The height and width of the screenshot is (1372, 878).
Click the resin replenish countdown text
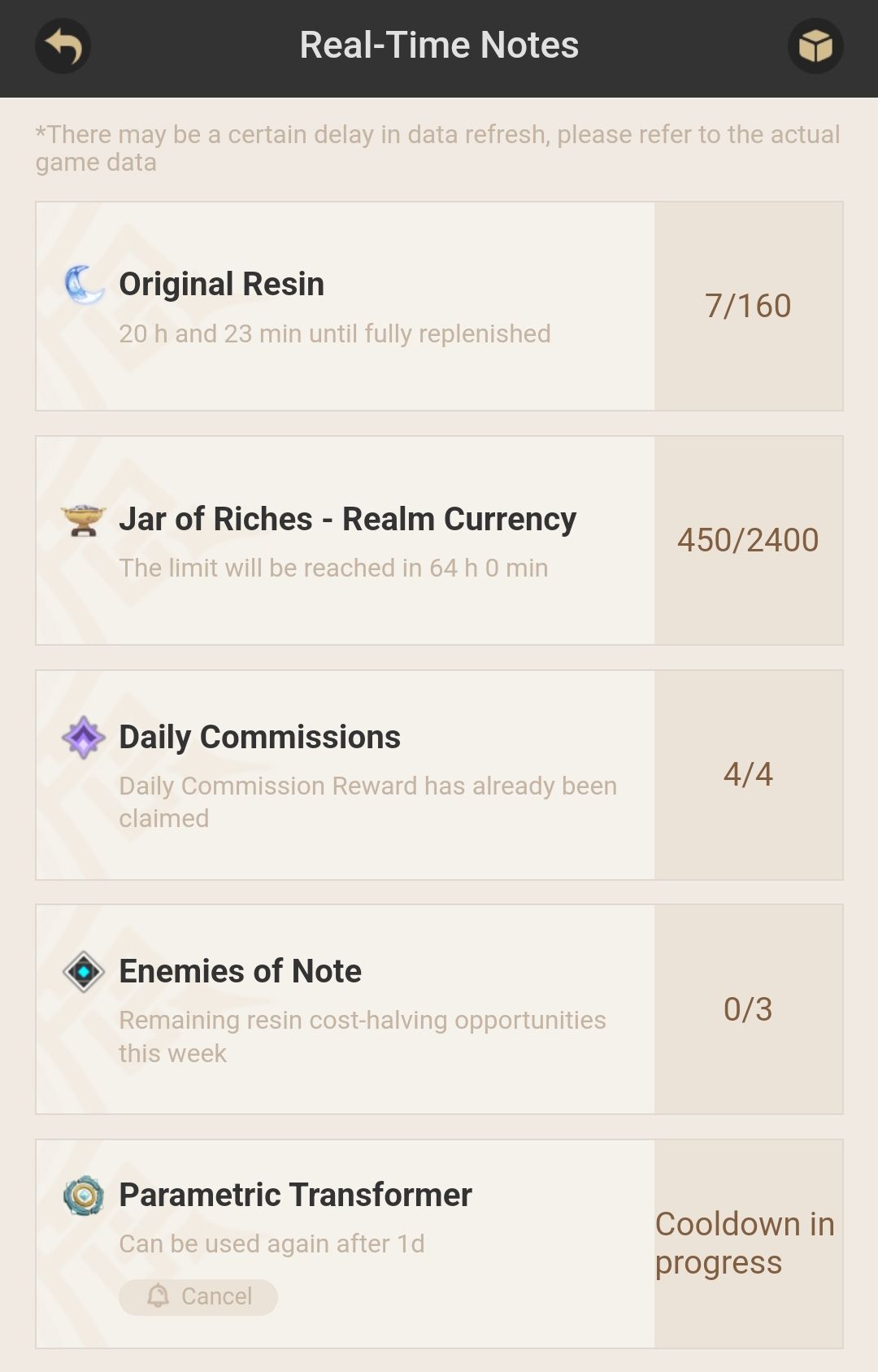tap(333, 333)
